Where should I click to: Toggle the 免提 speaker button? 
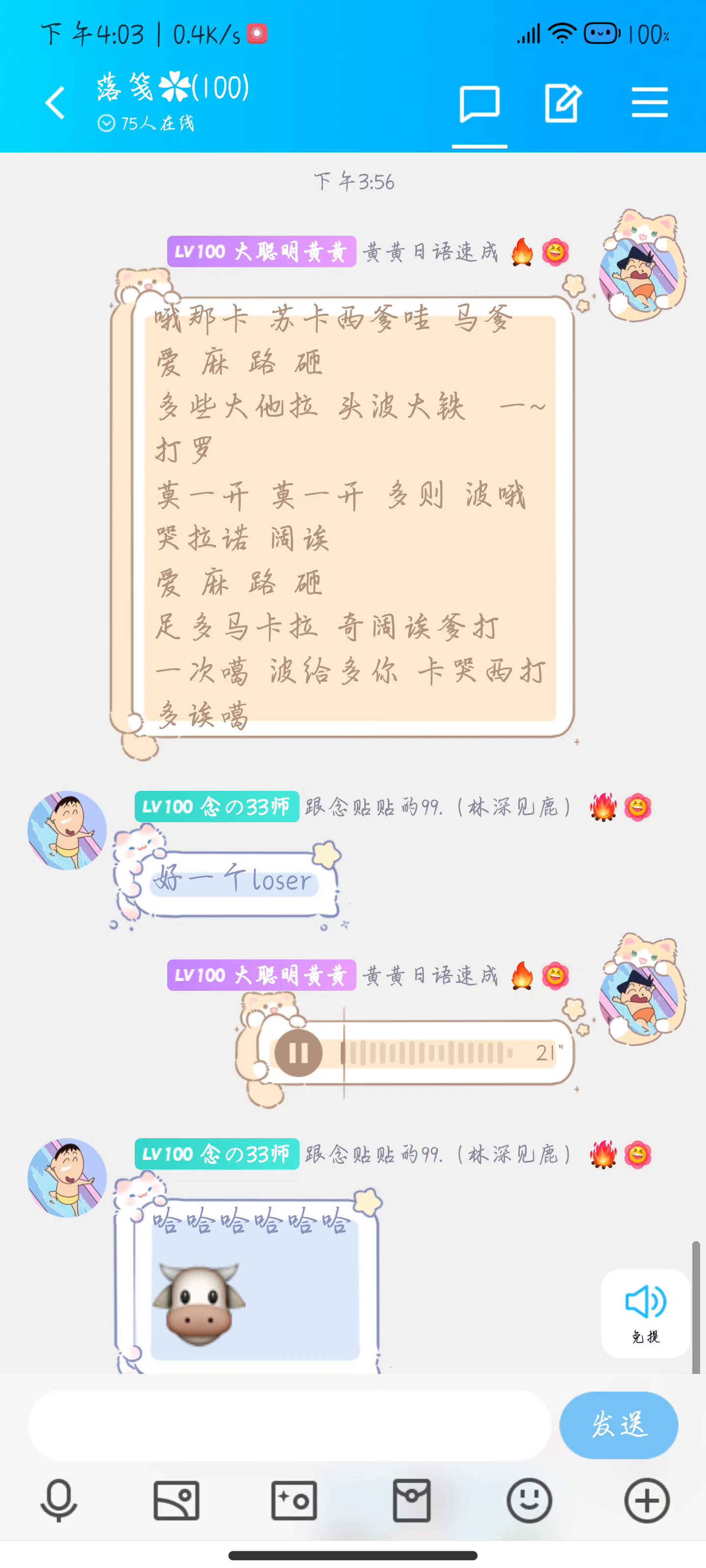point(645,1313)
